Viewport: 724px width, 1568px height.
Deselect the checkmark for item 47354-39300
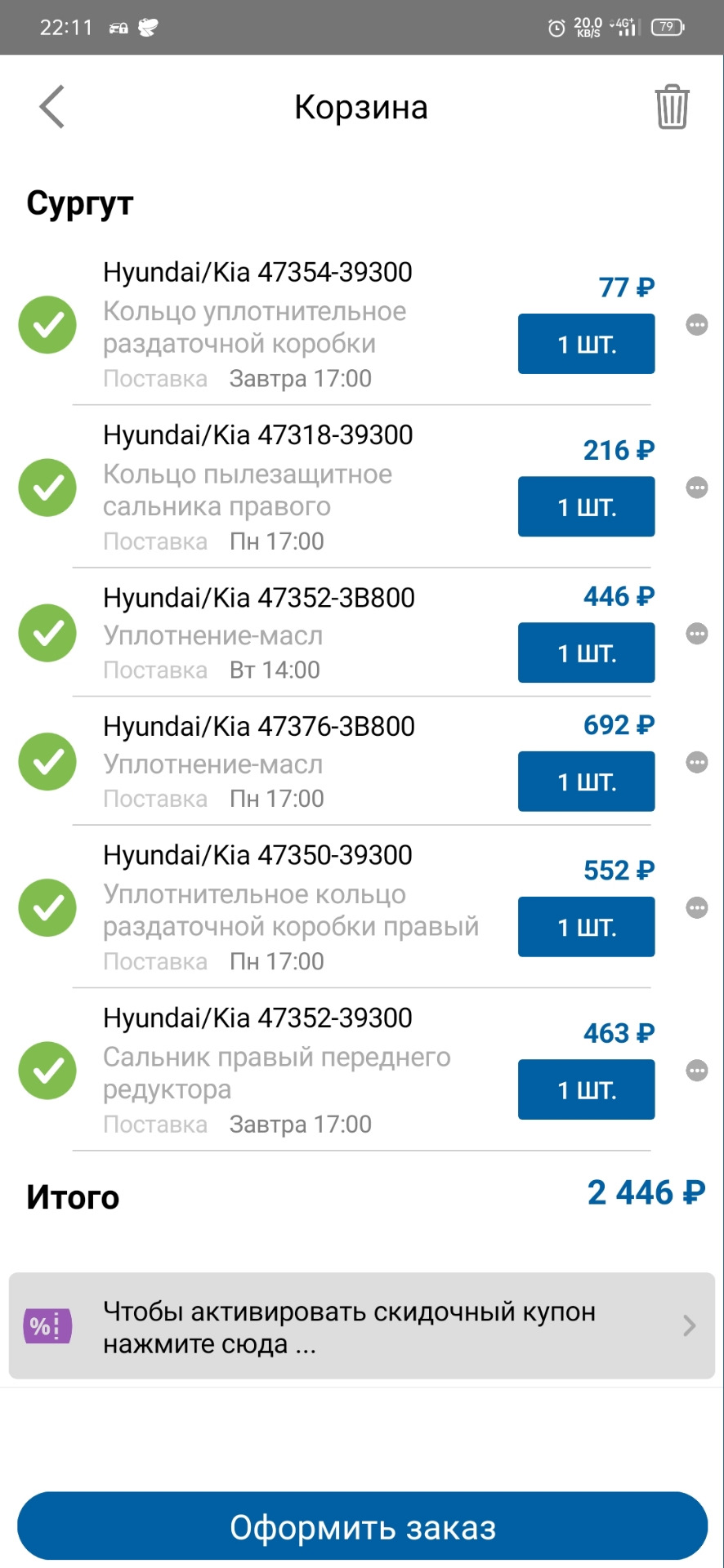tap(47, 324)
